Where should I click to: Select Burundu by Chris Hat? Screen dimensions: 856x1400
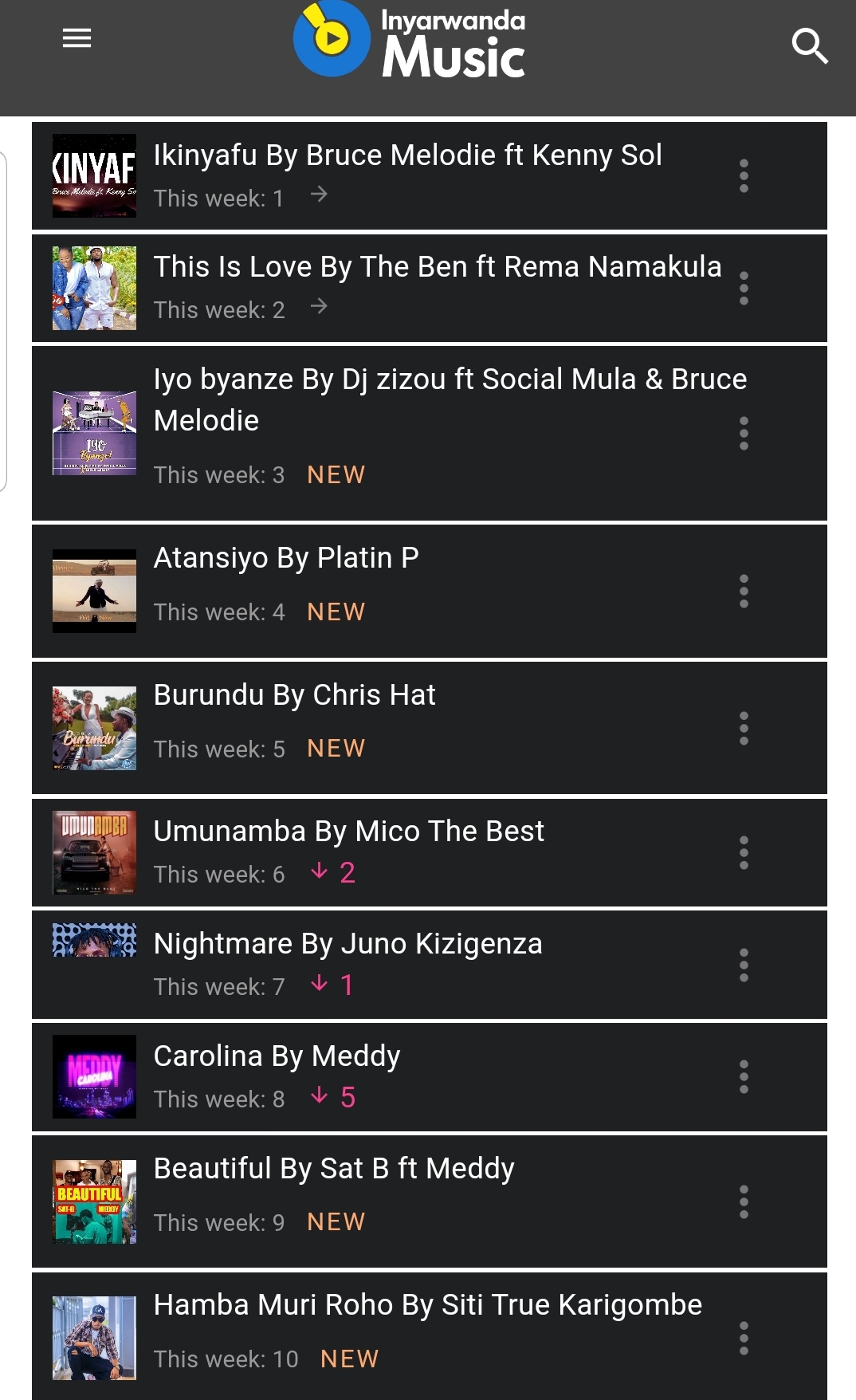[x=294, y=695]
